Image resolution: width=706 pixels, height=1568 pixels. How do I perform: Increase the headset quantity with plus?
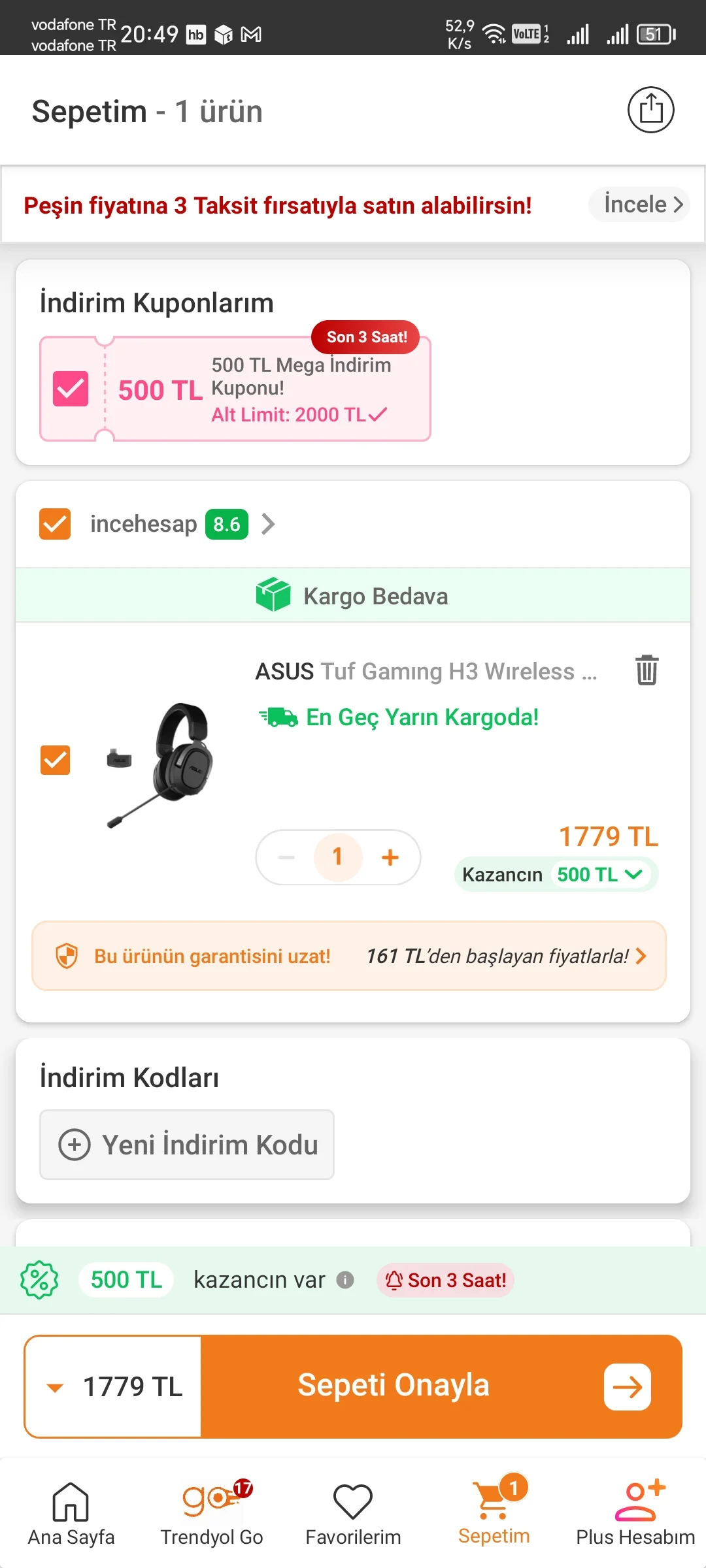(390, 857)
